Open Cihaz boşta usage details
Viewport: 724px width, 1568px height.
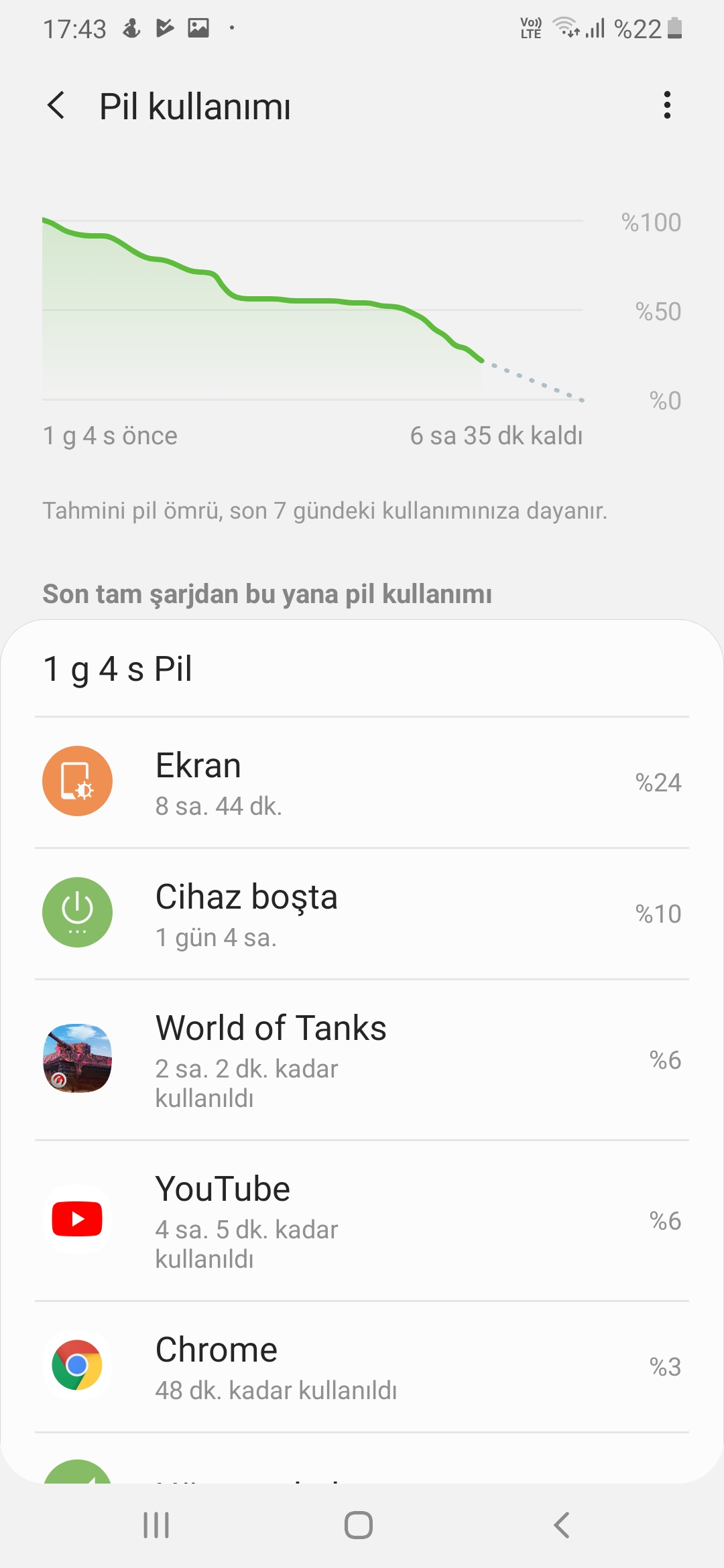(362, 913)
